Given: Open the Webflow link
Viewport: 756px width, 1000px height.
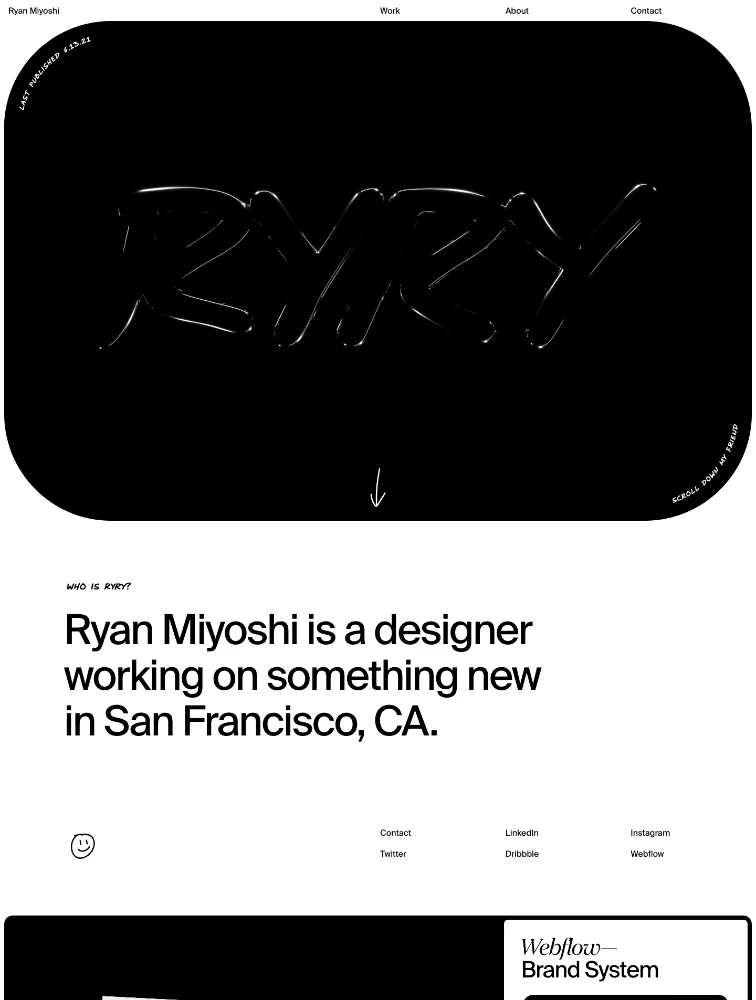Looking at the screenshot, I should point(646,854).
